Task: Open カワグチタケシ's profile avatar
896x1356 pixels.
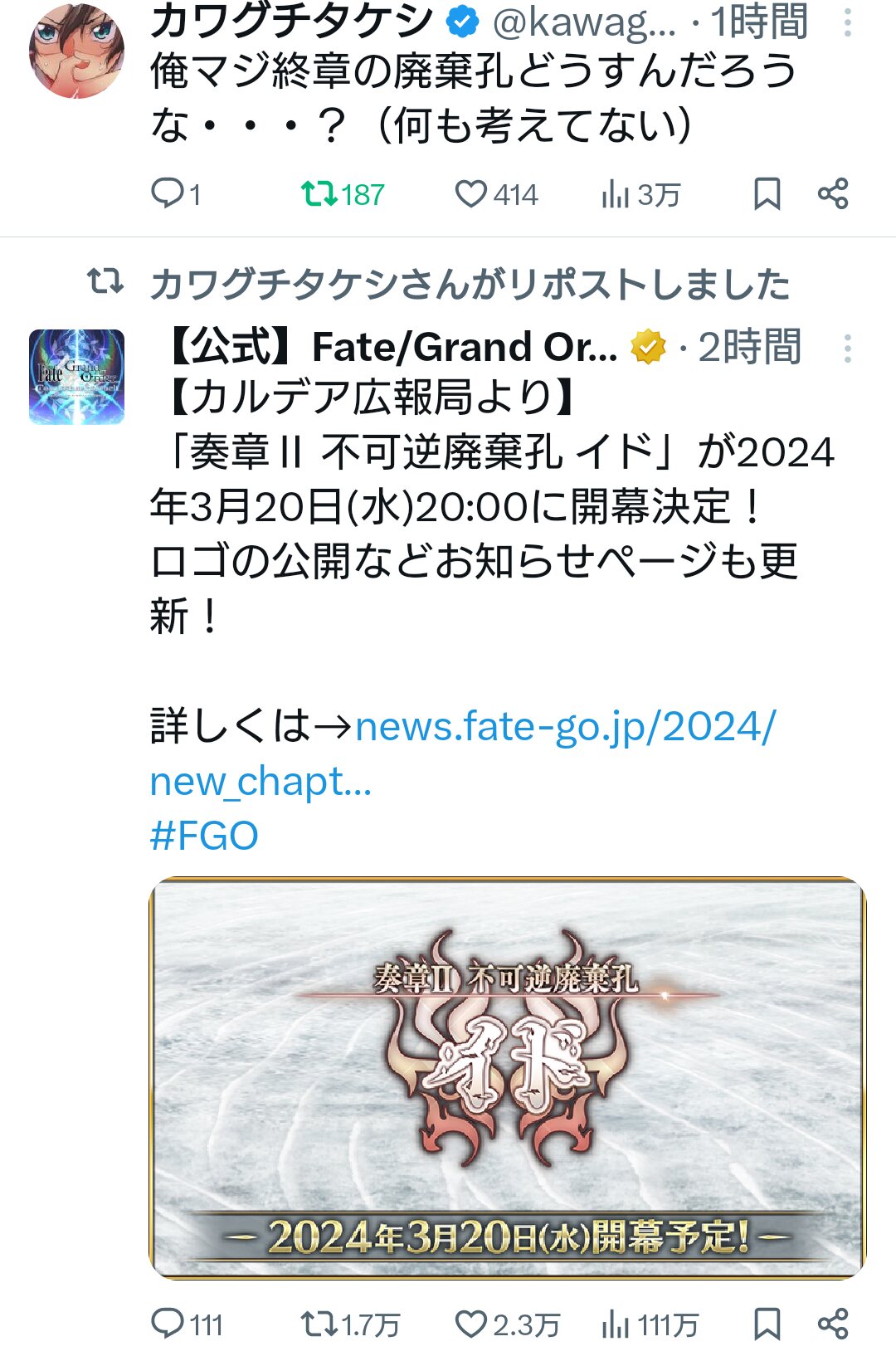Action: tap(76, 50)
